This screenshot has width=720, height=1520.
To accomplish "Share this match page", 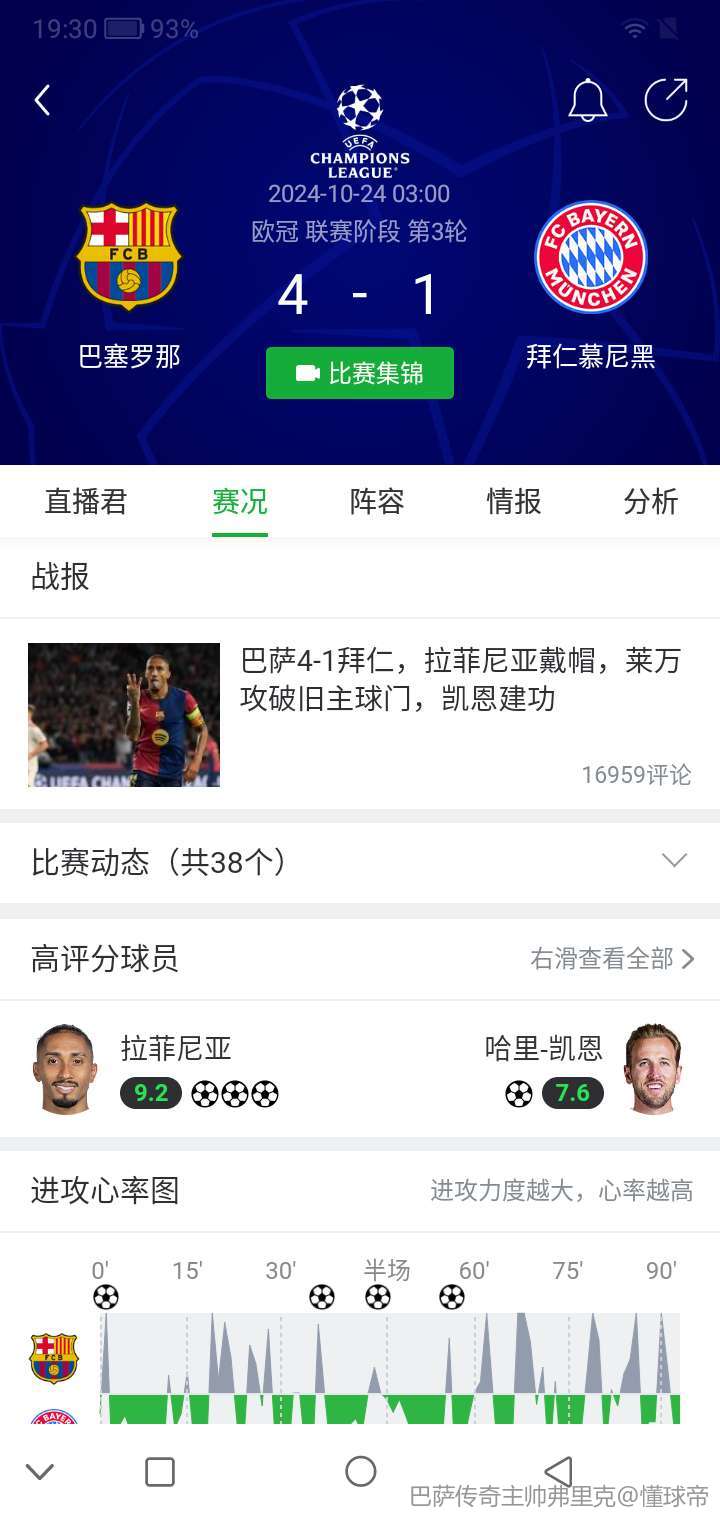I will pyautogui.click(x=666, y=100).
